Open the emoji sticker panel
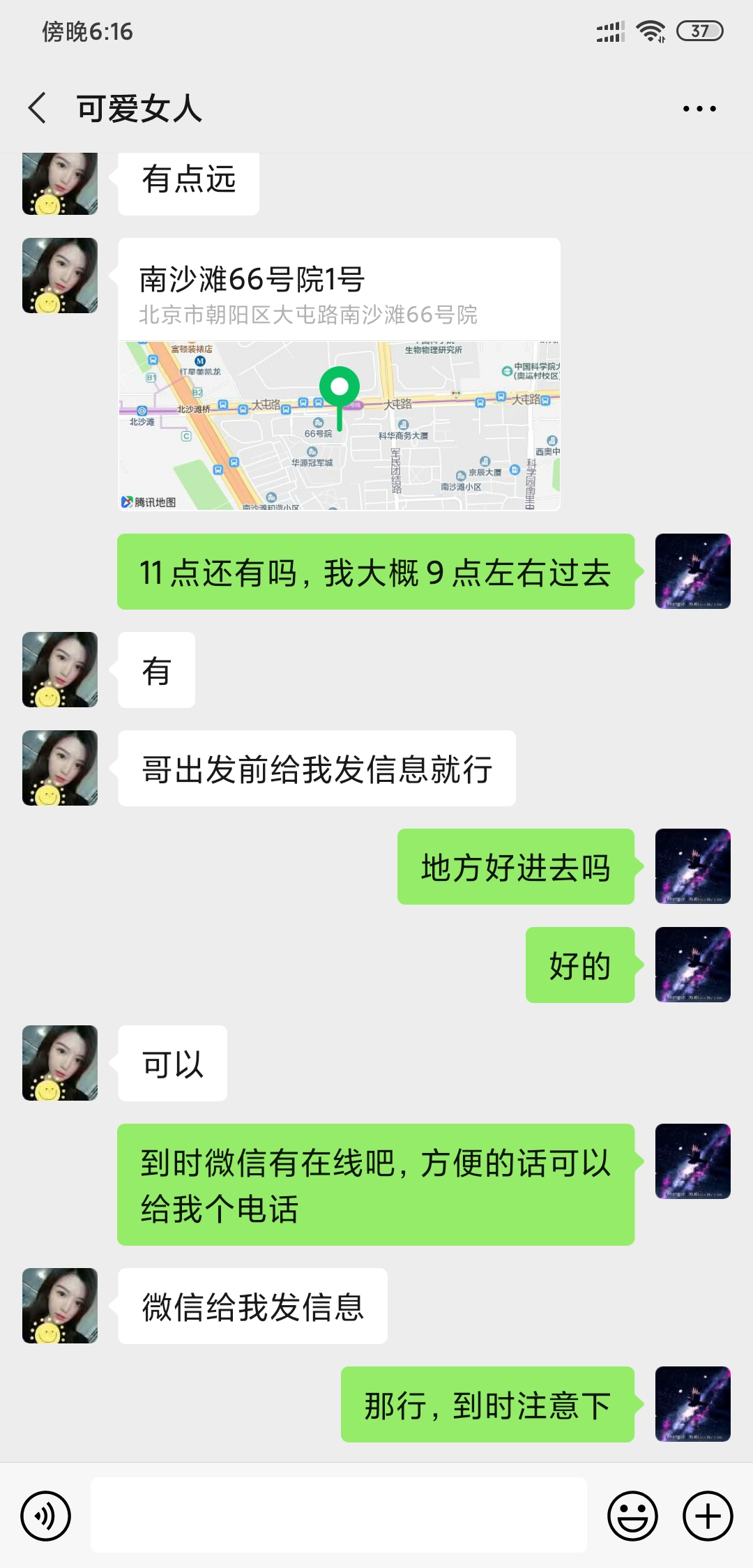Viewport: 753px width, 1568px height. (632, 1516)
